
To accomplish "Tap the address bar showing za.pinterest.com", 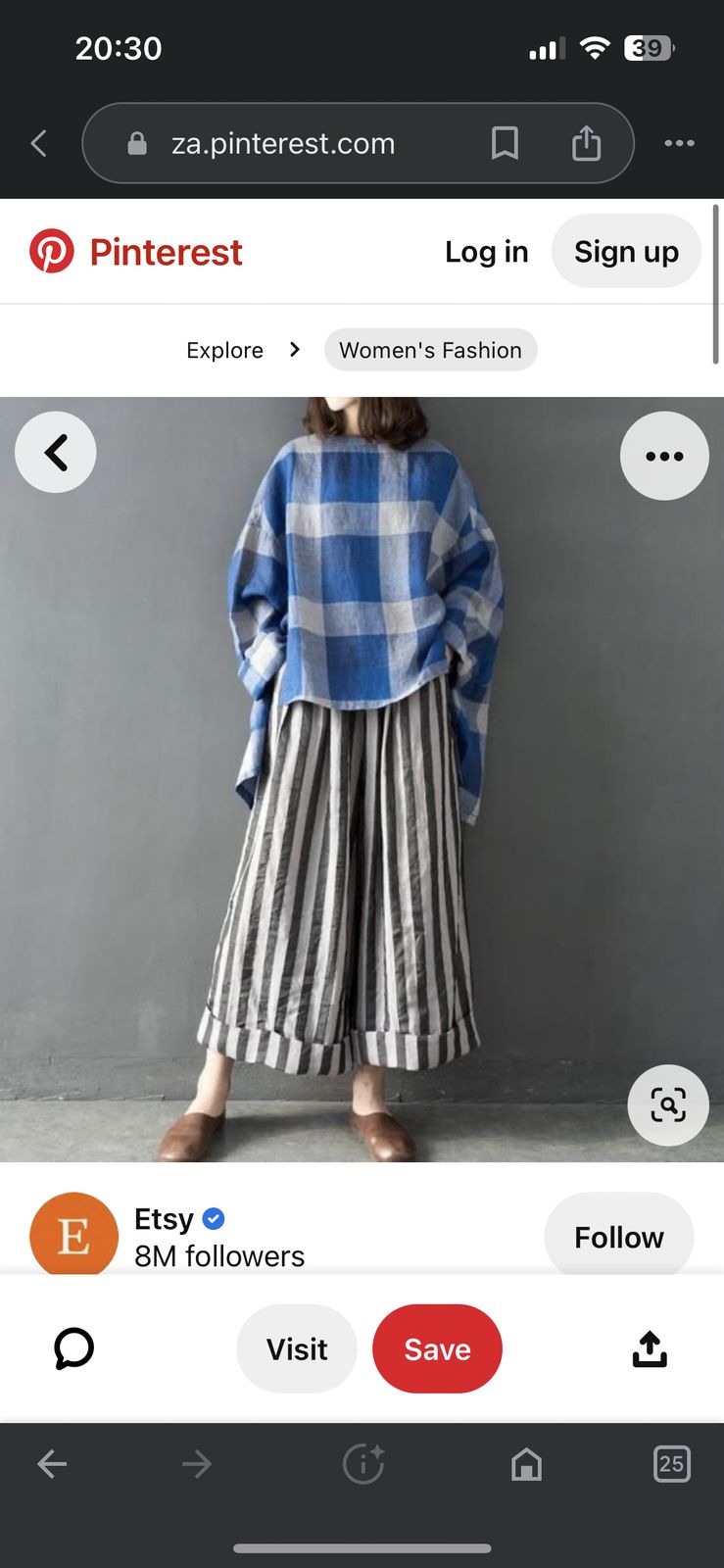I will click(x=284, y=143).
